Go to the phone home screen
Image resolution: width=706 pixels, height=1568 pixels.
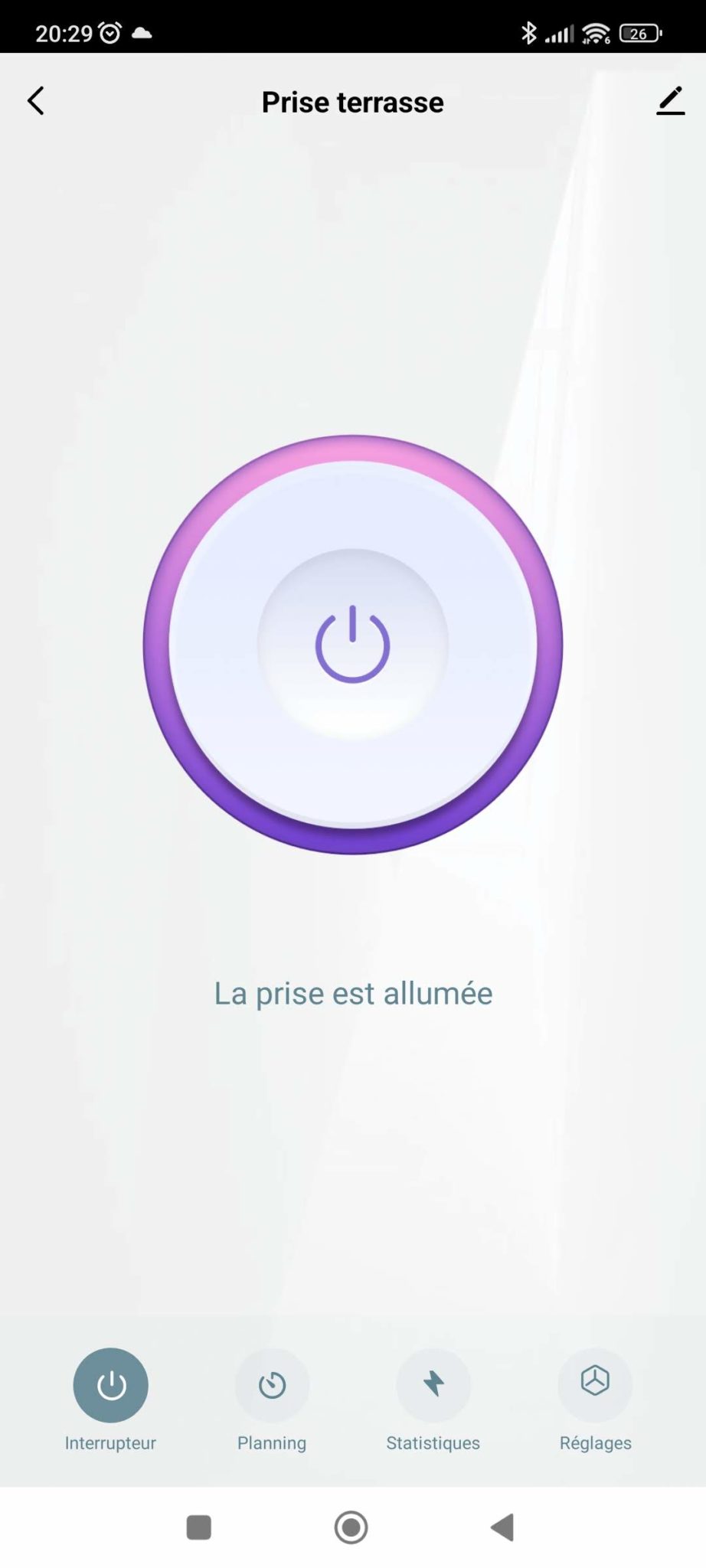click(351, 1527)
